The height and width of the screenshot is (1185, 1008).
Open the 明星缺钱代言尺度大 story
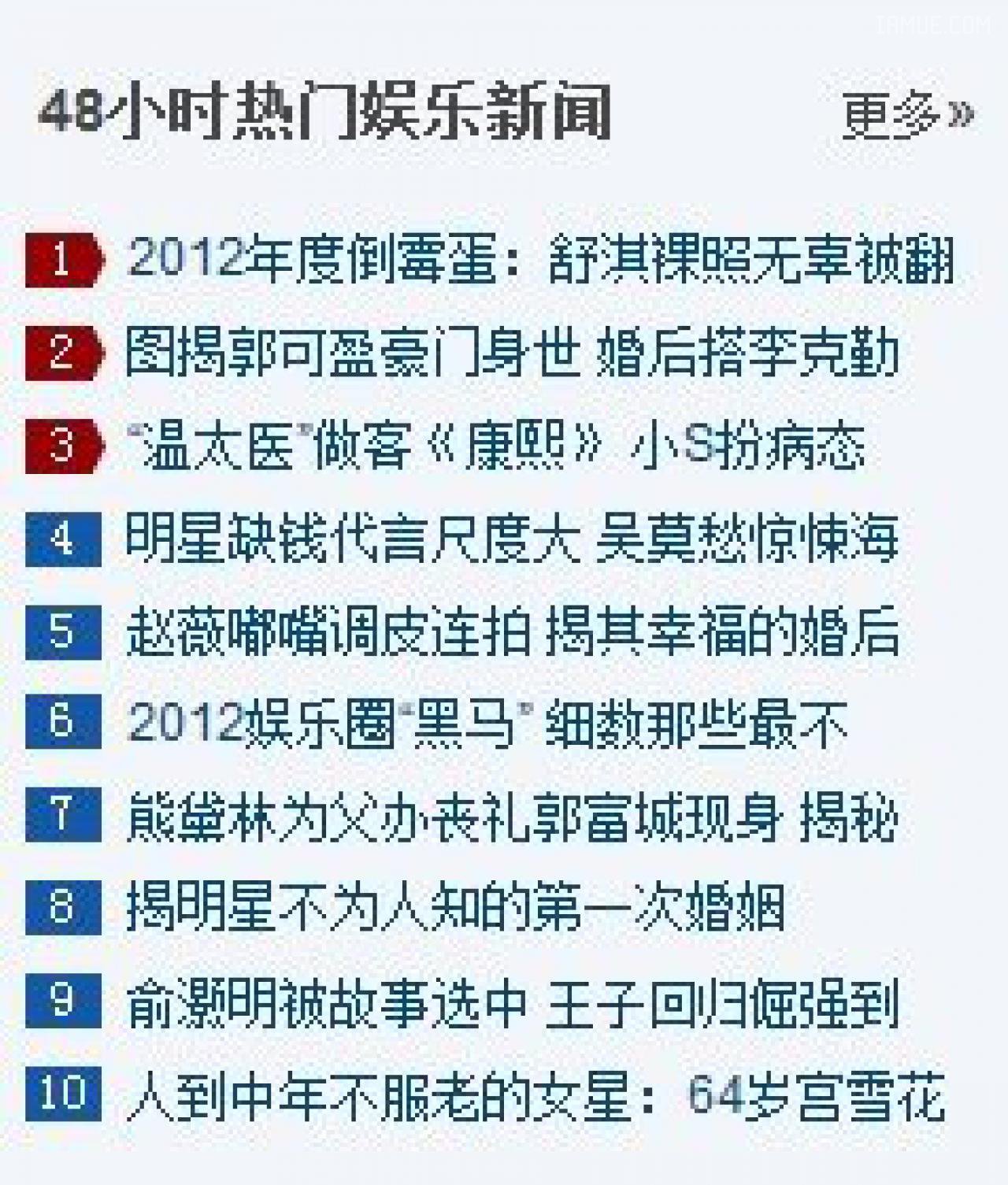point(512,539)
